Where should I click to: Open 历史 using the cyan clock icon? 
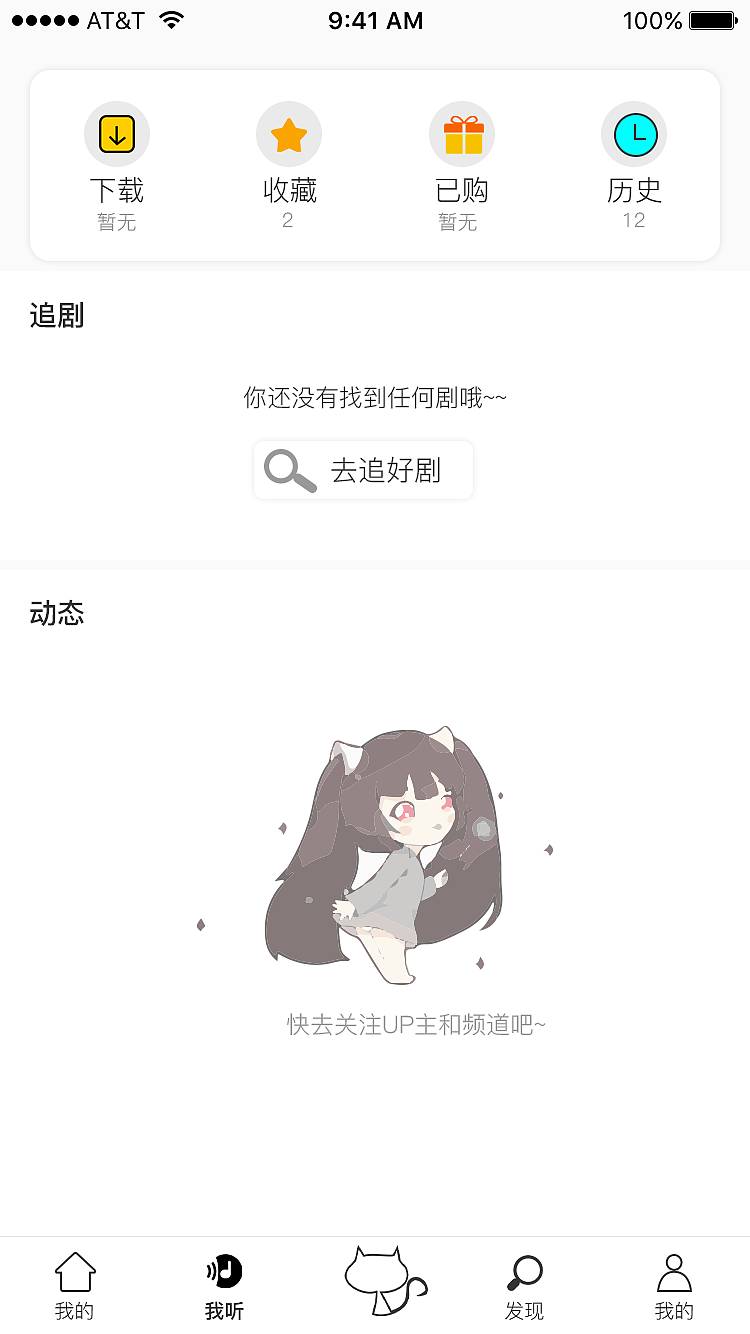click(633, 133)
